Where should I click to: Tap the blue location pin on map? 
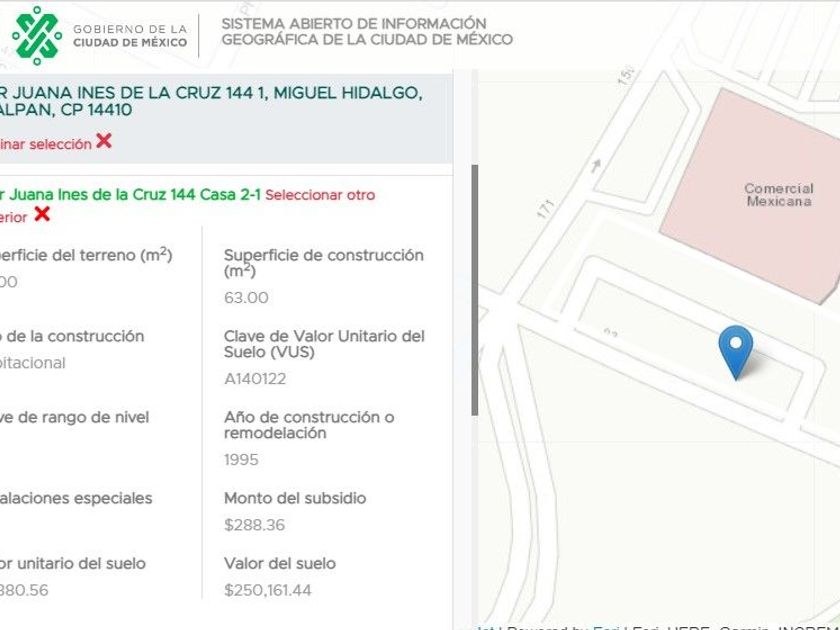pos(736,352)
